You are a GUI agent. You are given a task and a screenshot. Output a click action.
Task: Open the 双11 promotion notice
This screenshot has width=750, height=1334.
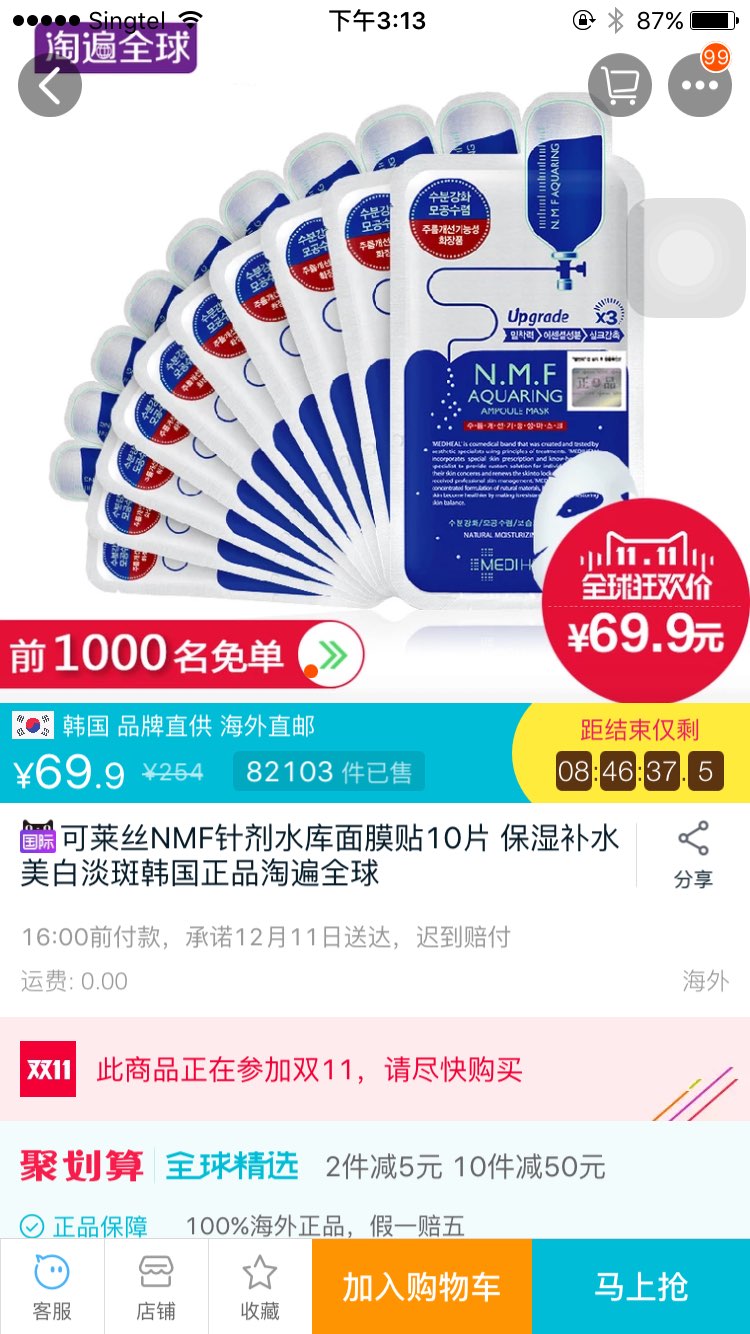375,1070
